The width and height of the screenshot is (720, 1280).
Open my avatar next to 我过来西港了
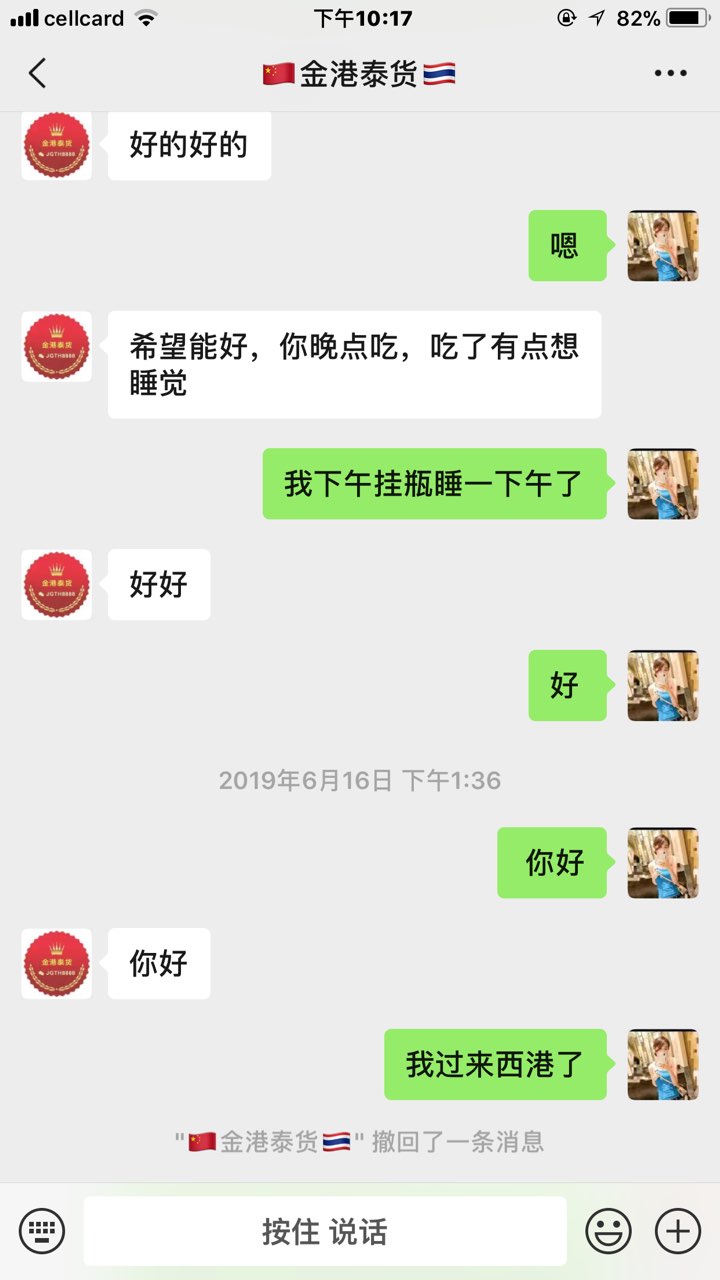(x=662, y=1064)
